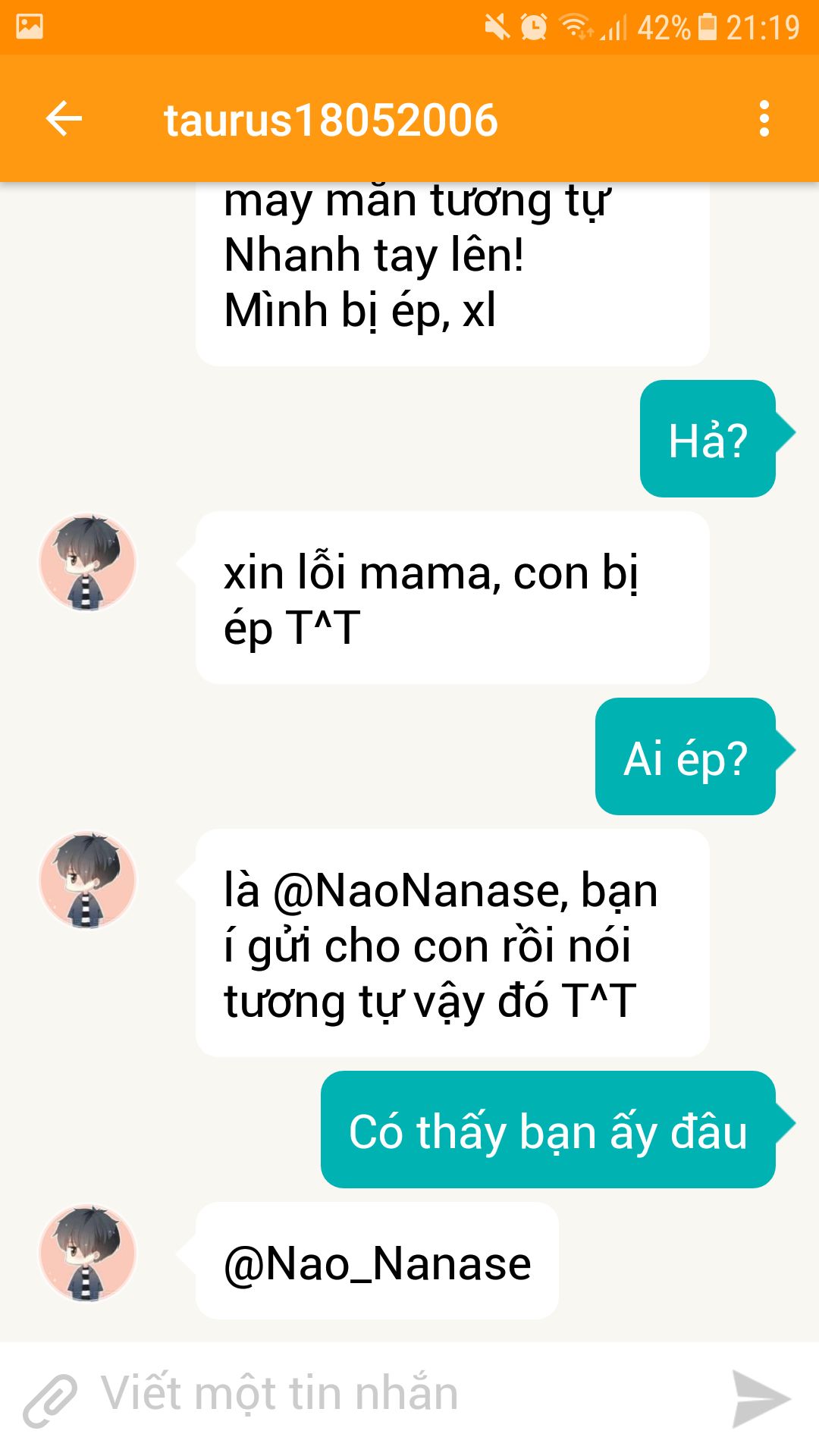Tap the avatar beside 'là @NaoNanase' message
819x1456 pixels.
pos(88,880)
